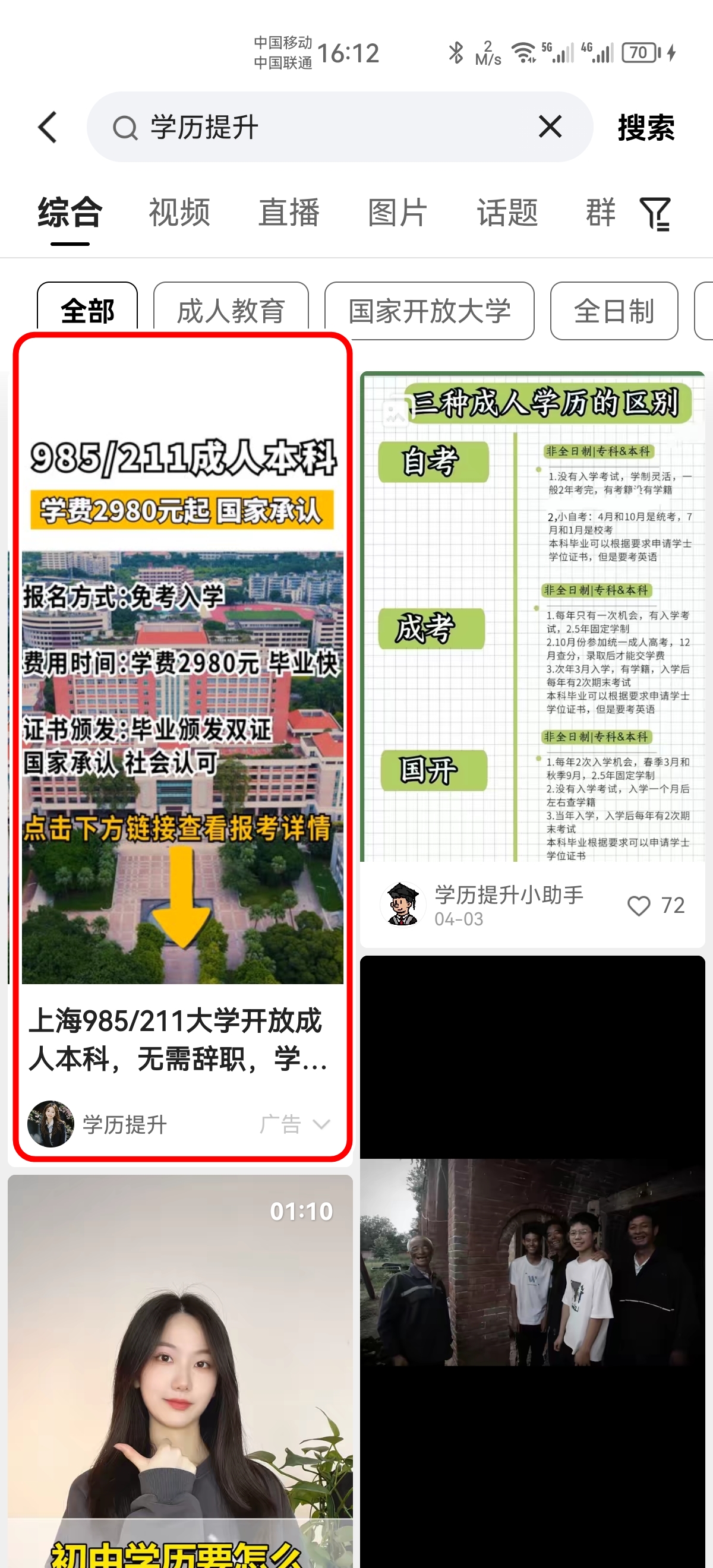Open the filter funnel icon

[656, 214]
